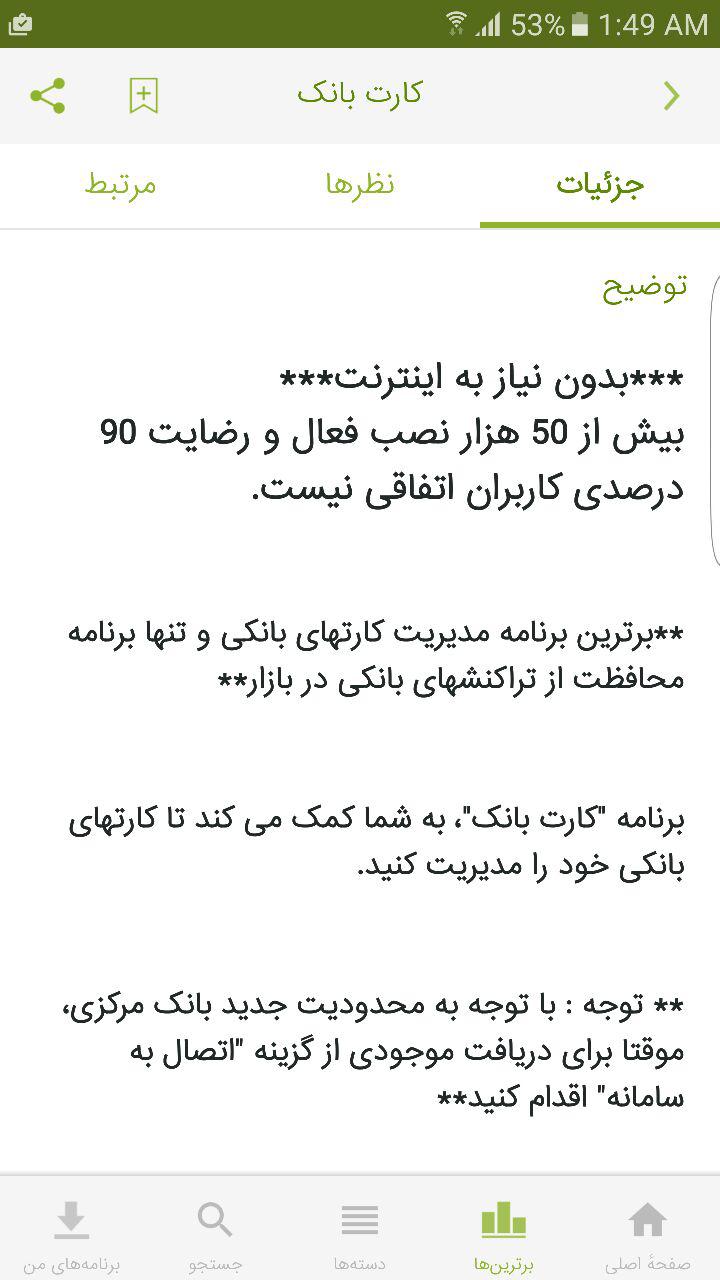
Task: Go back using the arrow
Action: [x=671, y=96]
